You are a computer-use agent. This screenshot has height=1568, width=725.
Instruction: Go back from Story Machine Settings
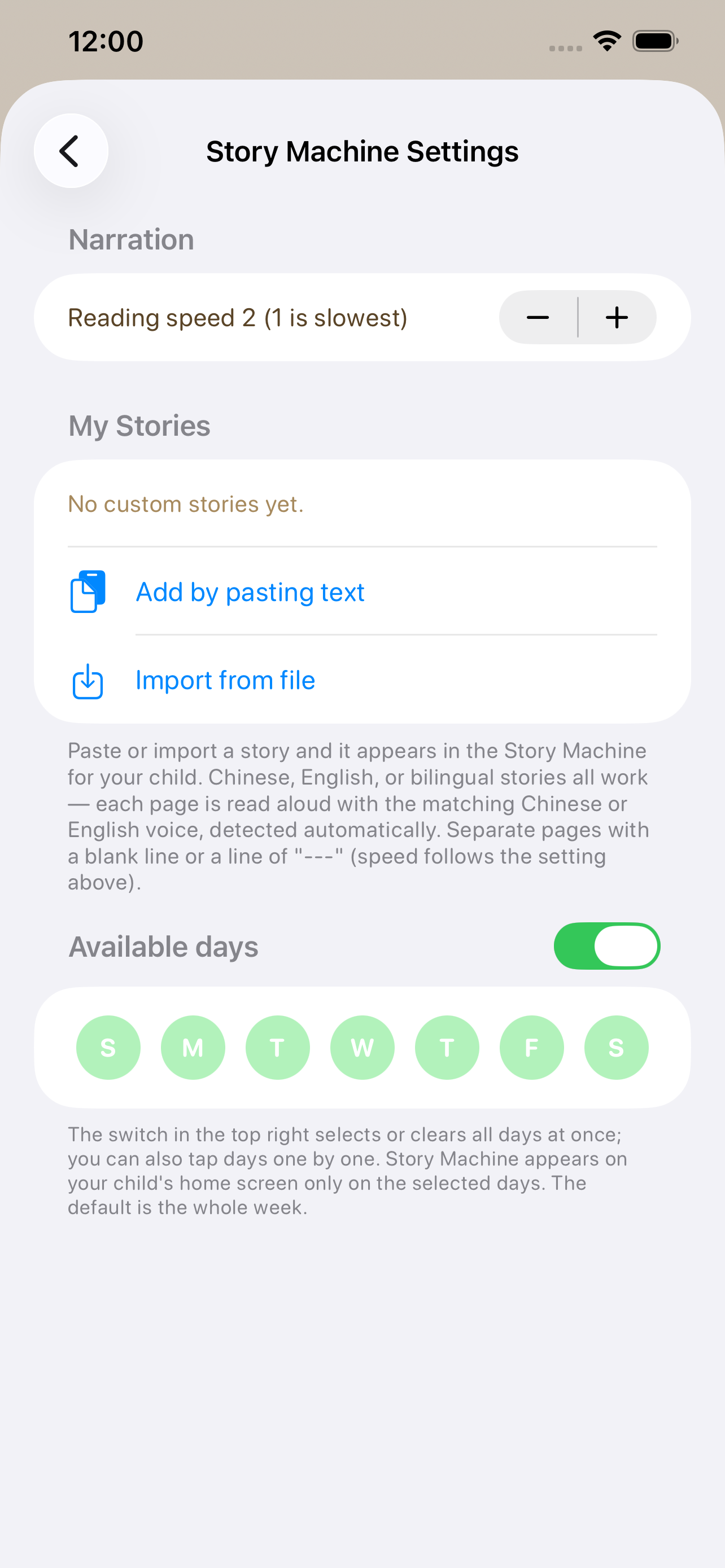tap(71, 151)
